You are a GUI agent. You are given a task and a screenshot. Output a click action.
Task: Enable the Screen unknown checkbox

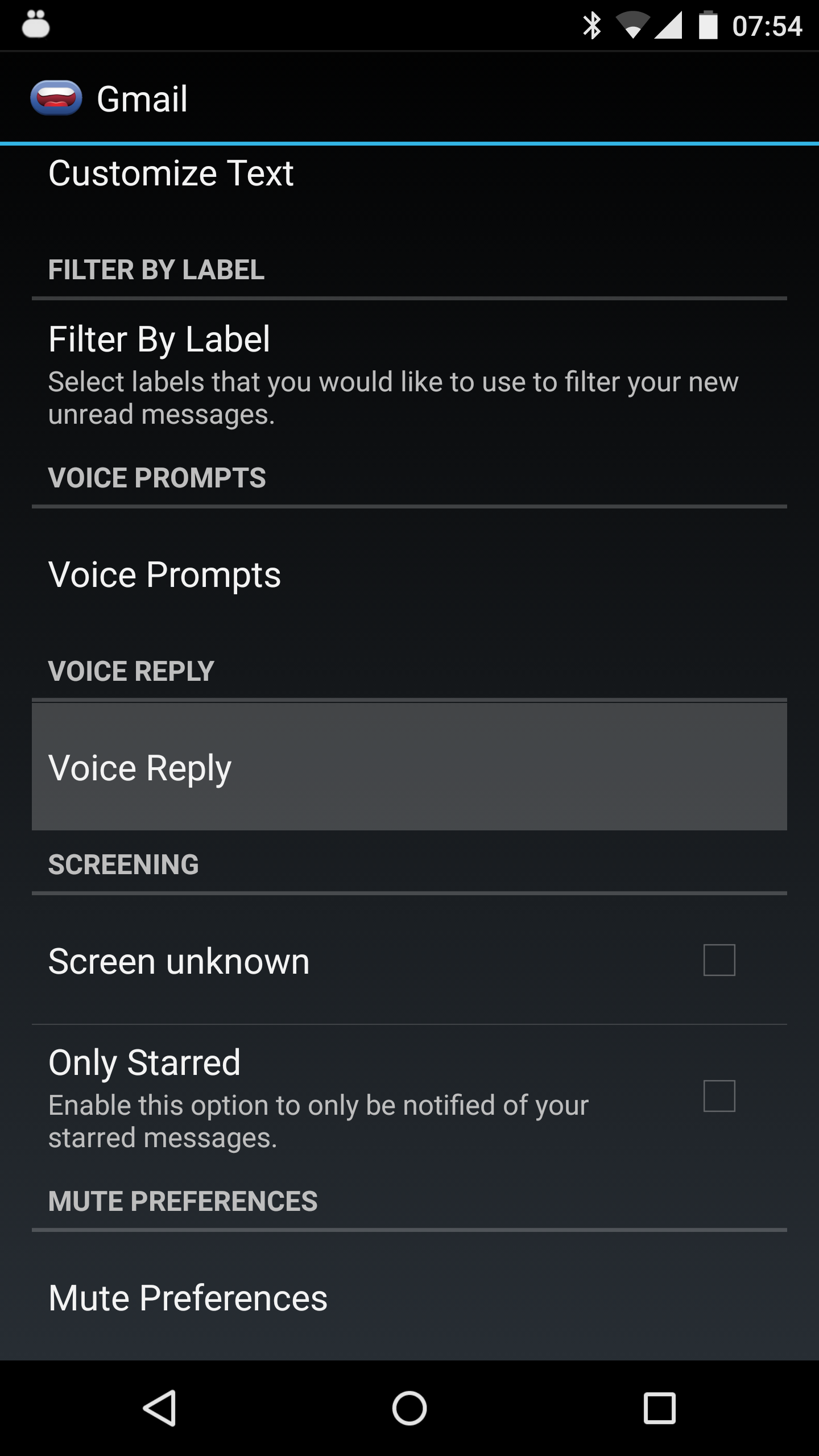(x=719, y=960)
